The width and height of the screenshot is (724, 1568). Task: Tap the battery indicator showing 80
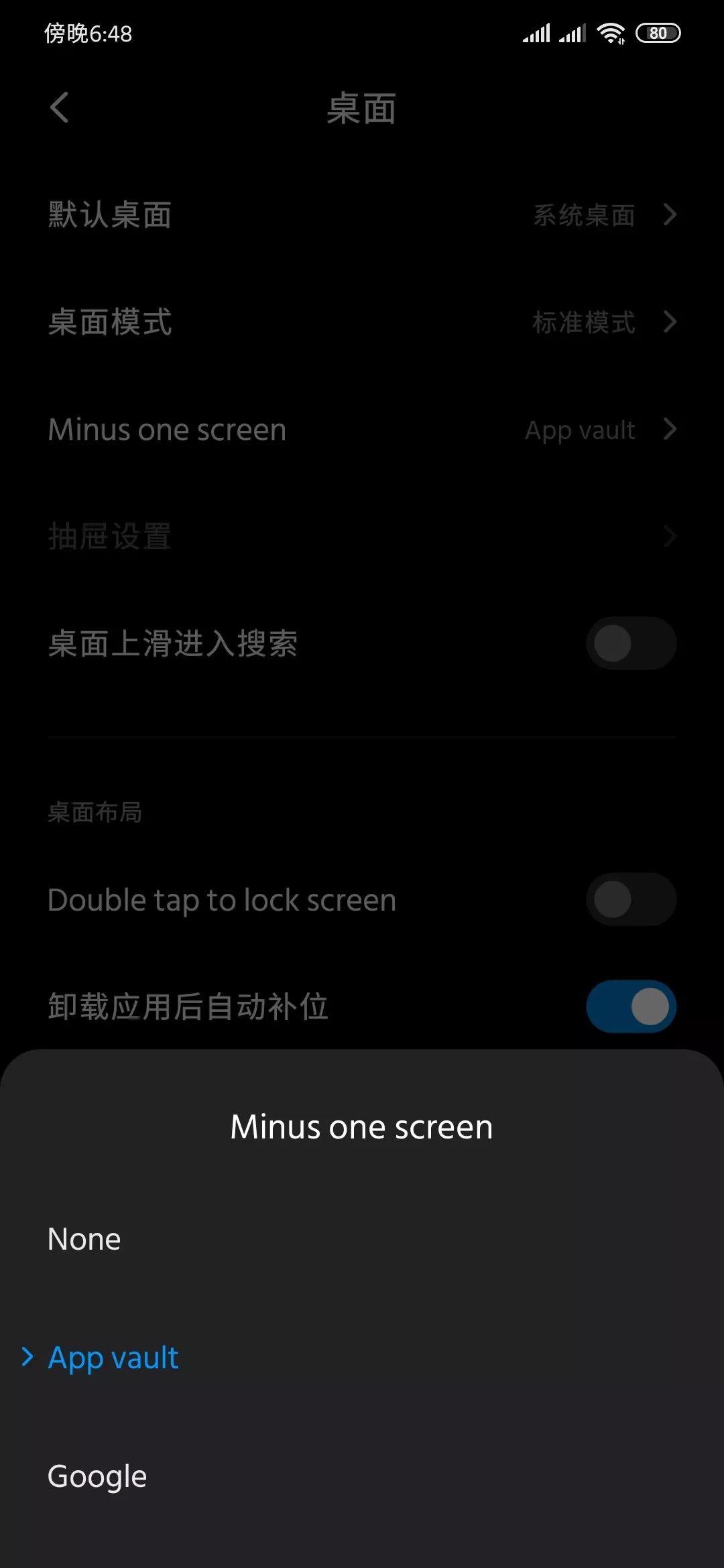click(x=658, y=31)
